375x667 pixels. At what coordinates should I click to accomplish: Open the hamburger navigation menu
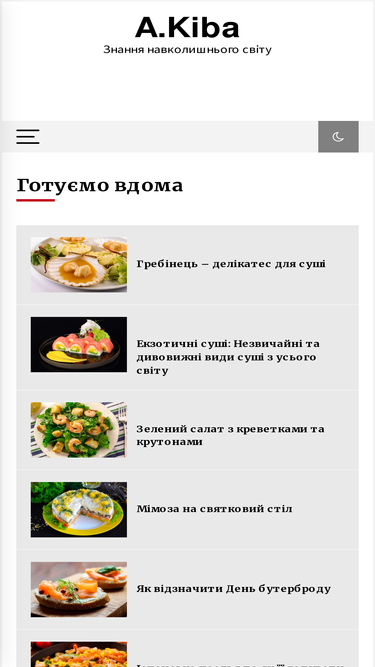[28, 137]
